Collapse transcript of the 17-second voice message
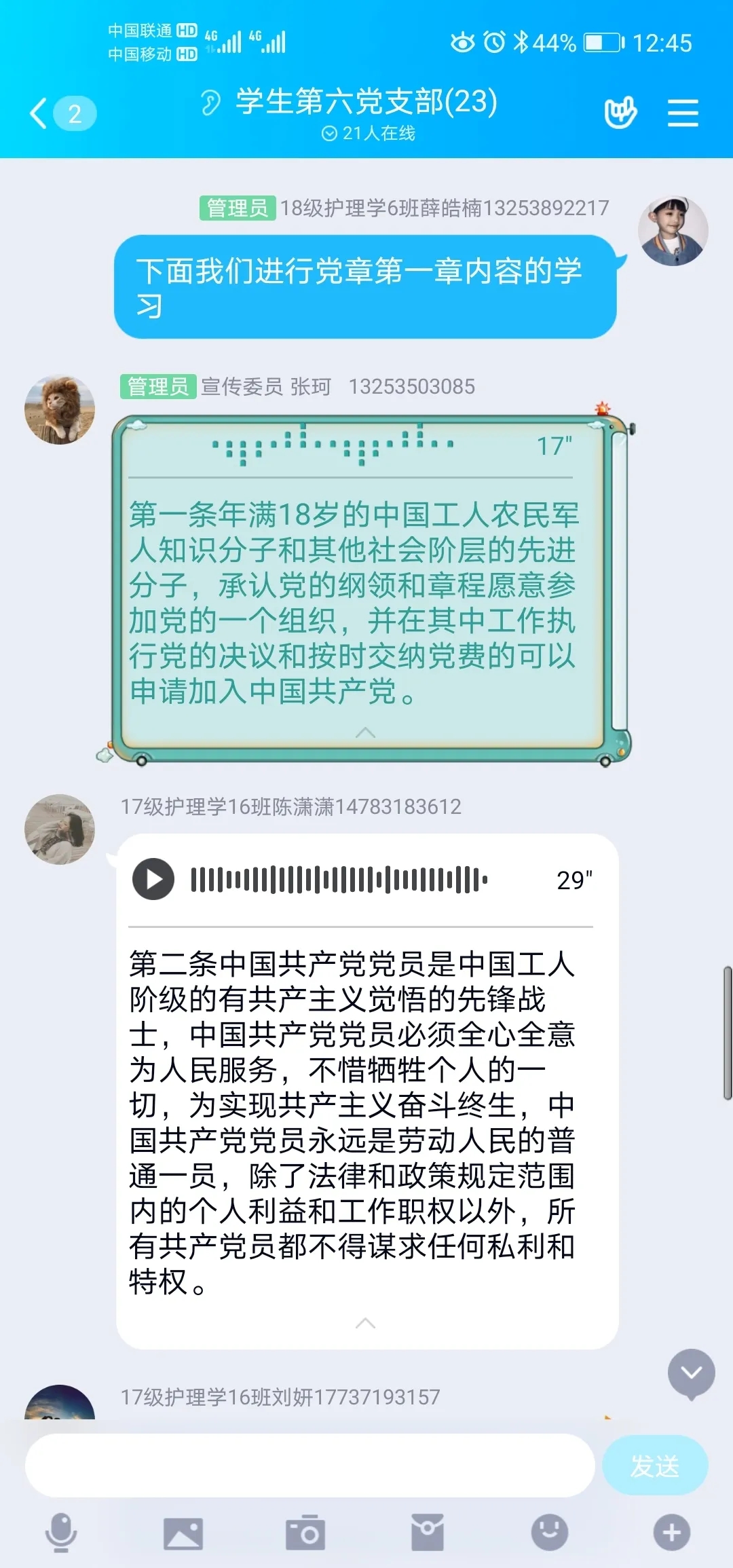The image size is (733, 1568). [365, 732]
